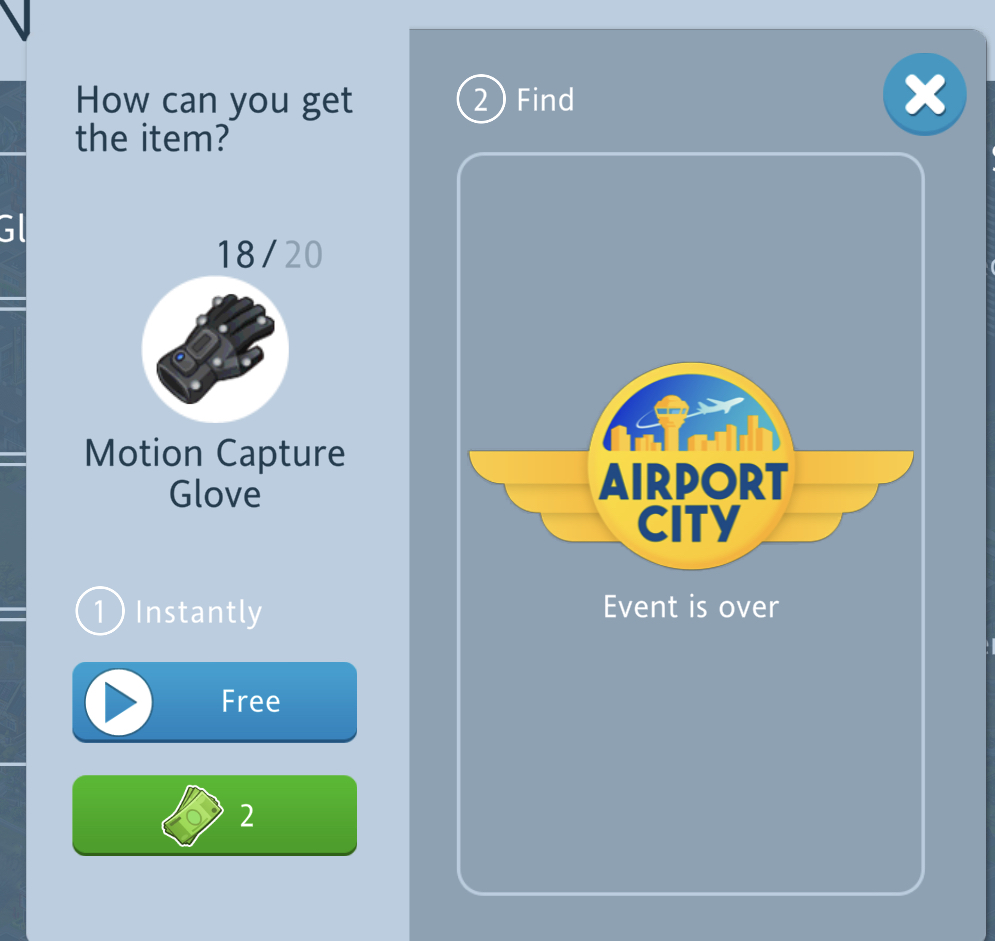This screenshot has width=995, height=941.
Task: Close the item dialog
Action: 924,94
